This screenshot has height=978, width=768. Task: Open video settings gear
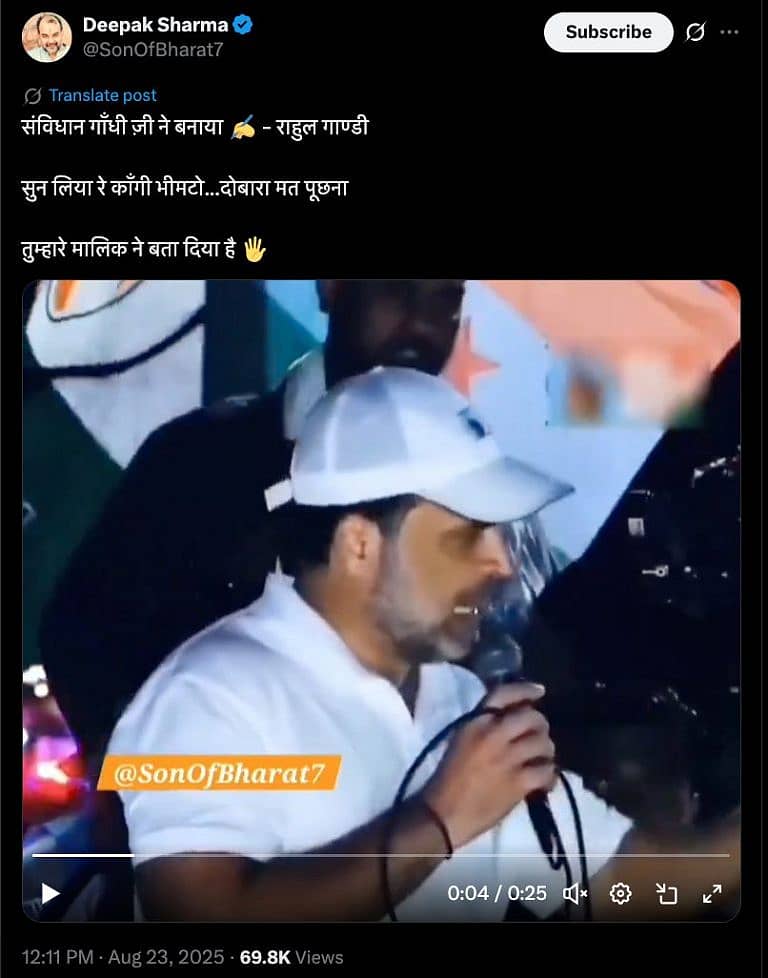[620, 893]
